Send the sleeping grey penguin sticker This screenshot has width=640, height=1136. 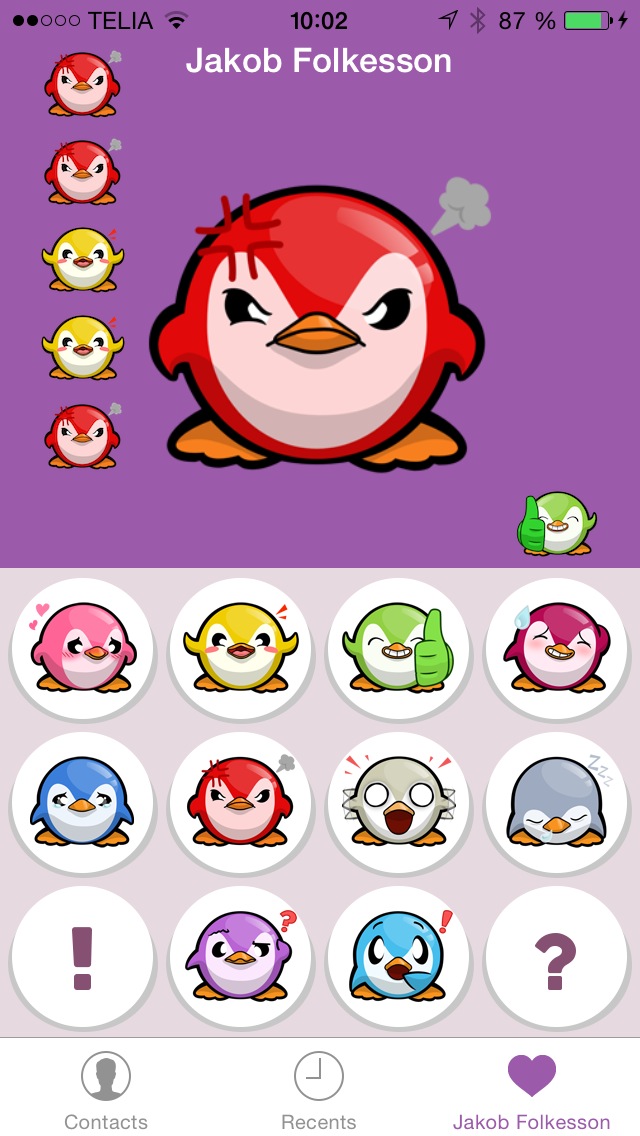click(x=556, y=803)
